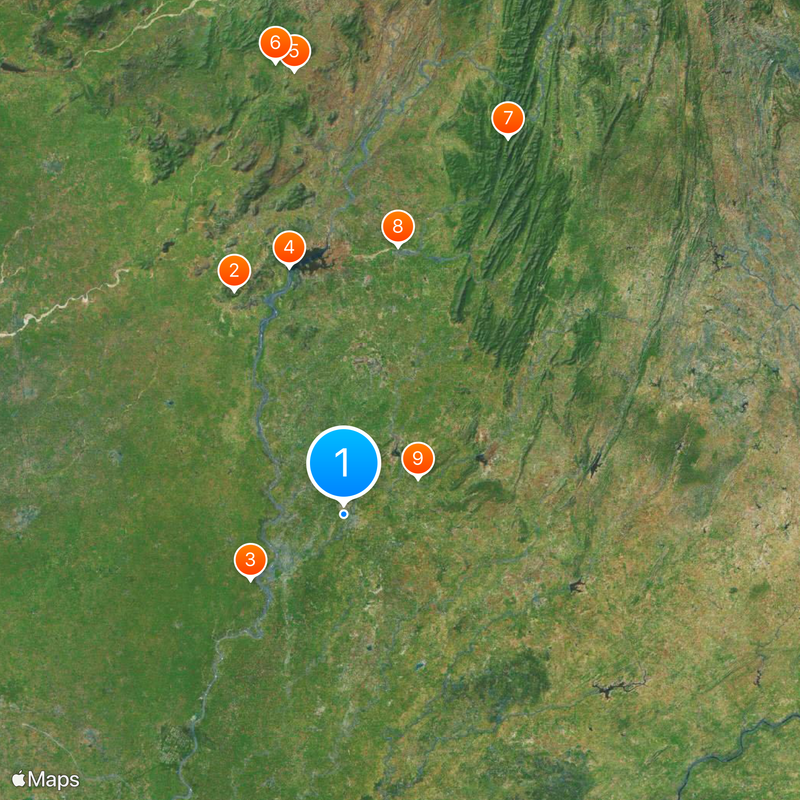Tap the orange pin numbered 6

pyautogui.click(x=273, y=43)
